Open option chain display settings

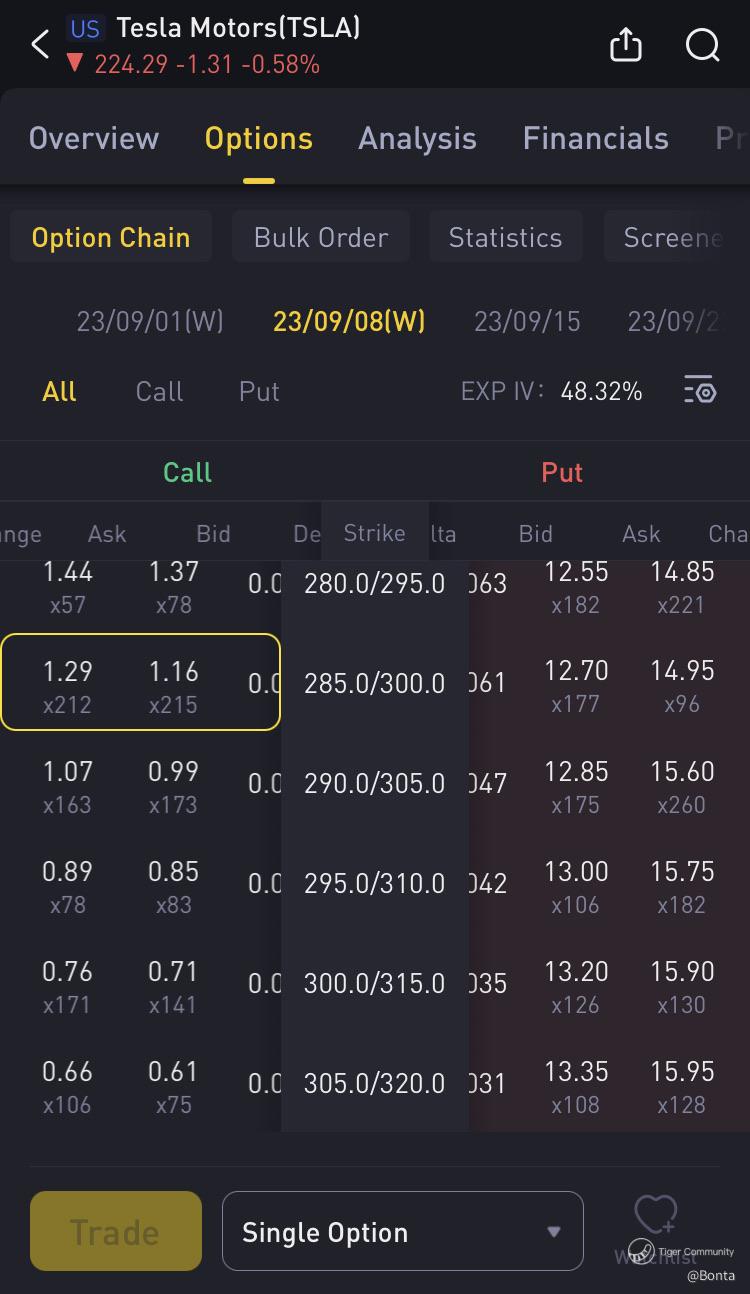click(700, 390)
